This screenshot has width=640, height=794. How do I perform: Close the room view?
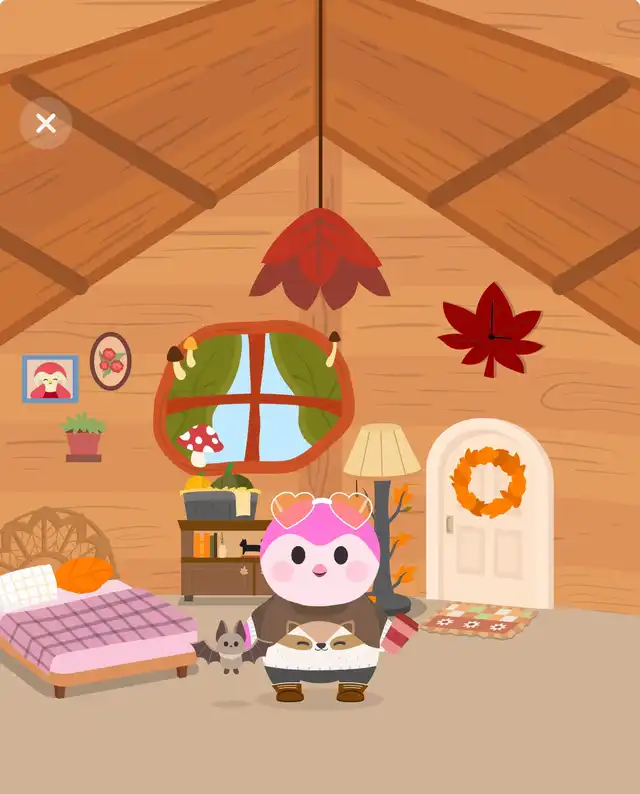tap(46, 123)
